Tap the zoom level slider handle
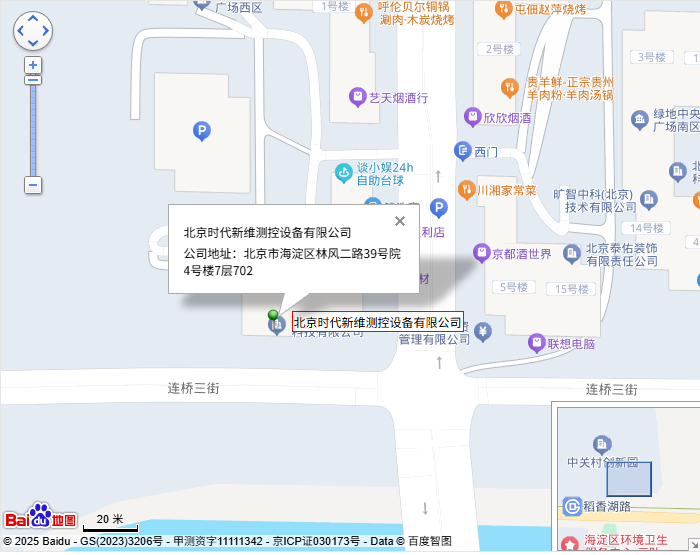Image resolution: width=700 pixels, height=555 pixels. coord(33,80)
